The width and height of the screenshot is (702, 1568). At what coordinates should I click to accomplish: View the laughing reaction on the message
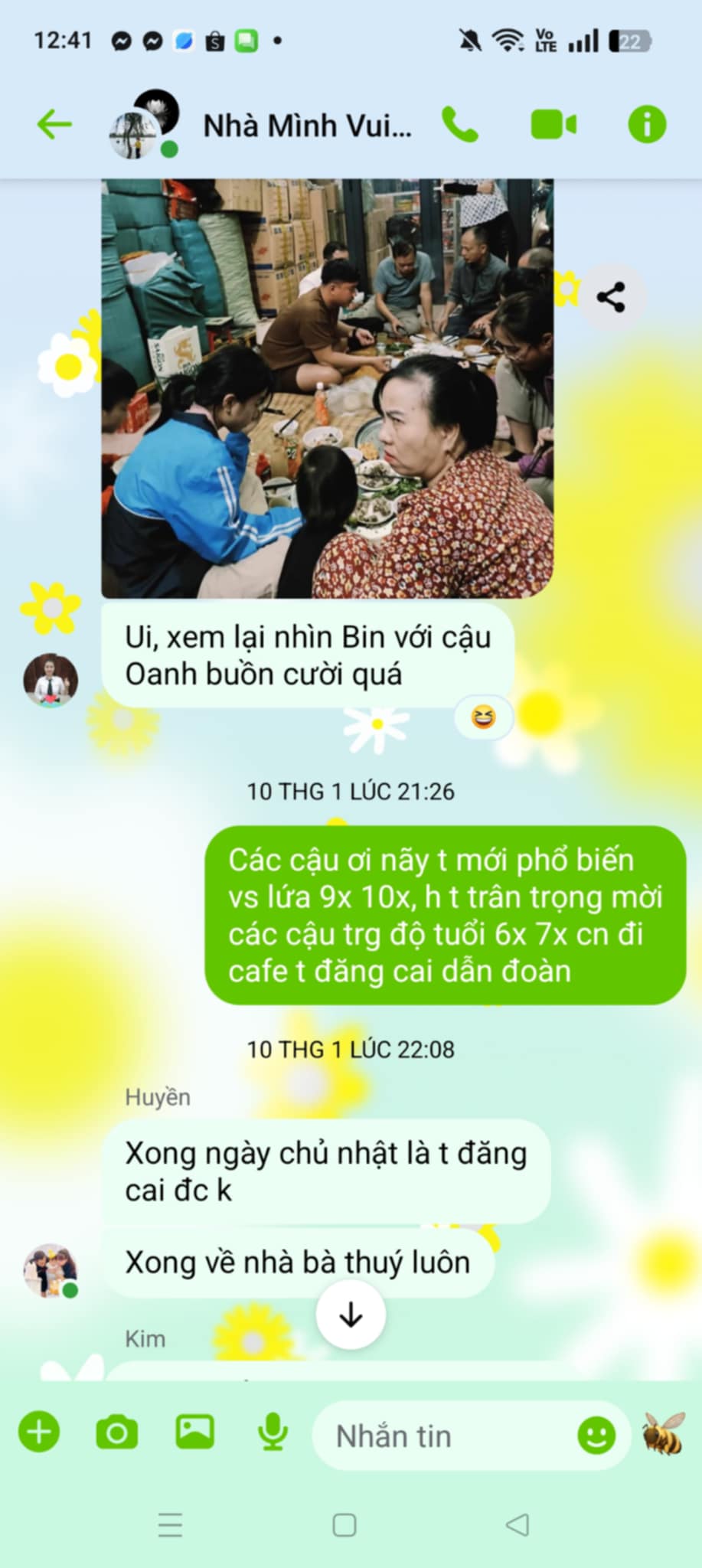tap(483, 717)
